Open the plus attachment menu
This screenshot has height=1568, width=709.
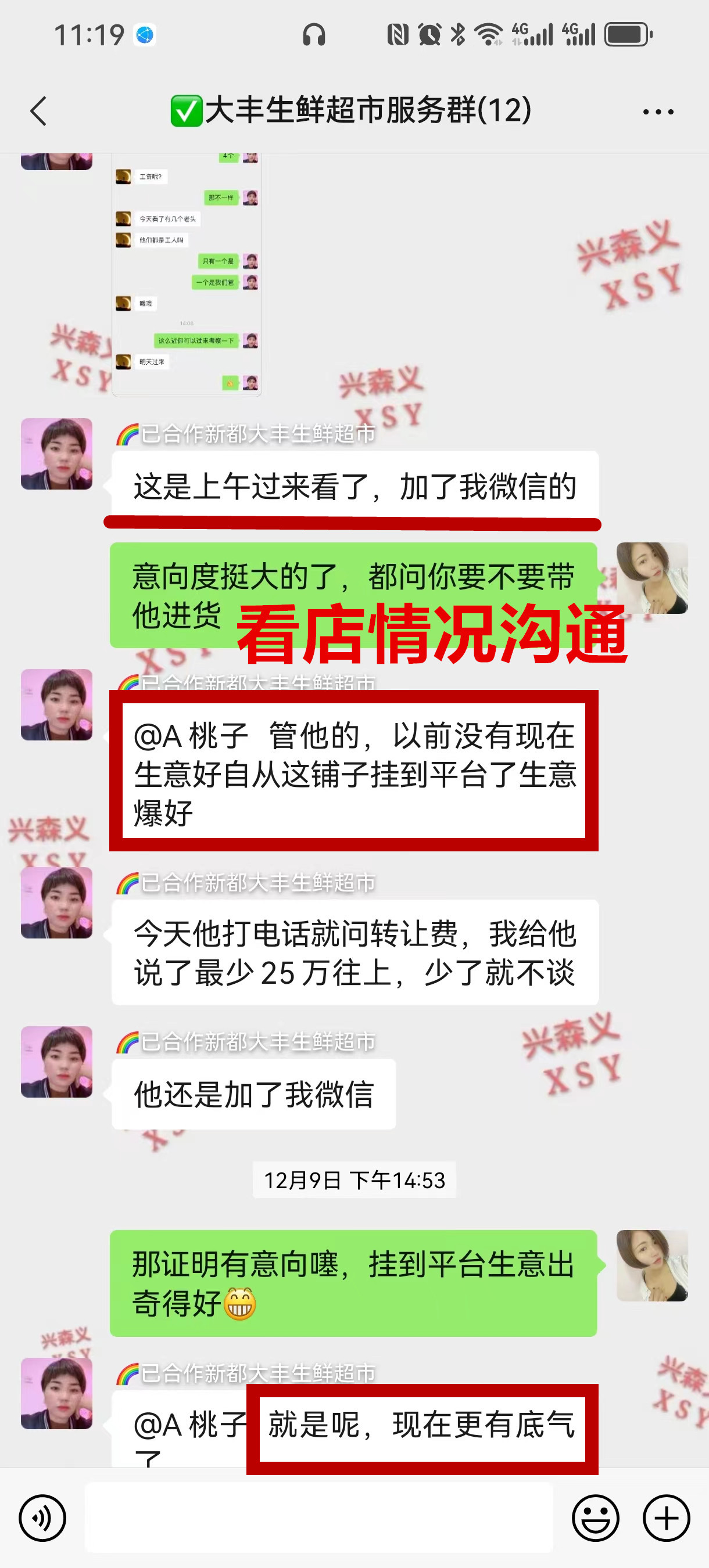tap(666, 1517)
